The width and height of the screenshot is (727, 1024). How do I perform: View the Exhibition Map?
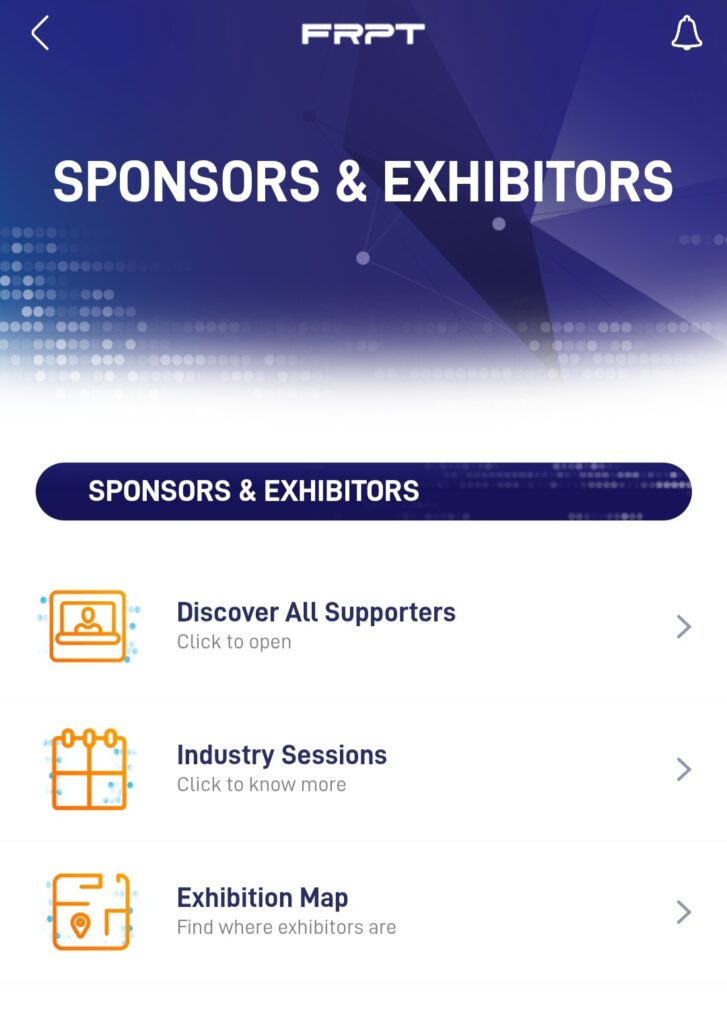[363, 911]
